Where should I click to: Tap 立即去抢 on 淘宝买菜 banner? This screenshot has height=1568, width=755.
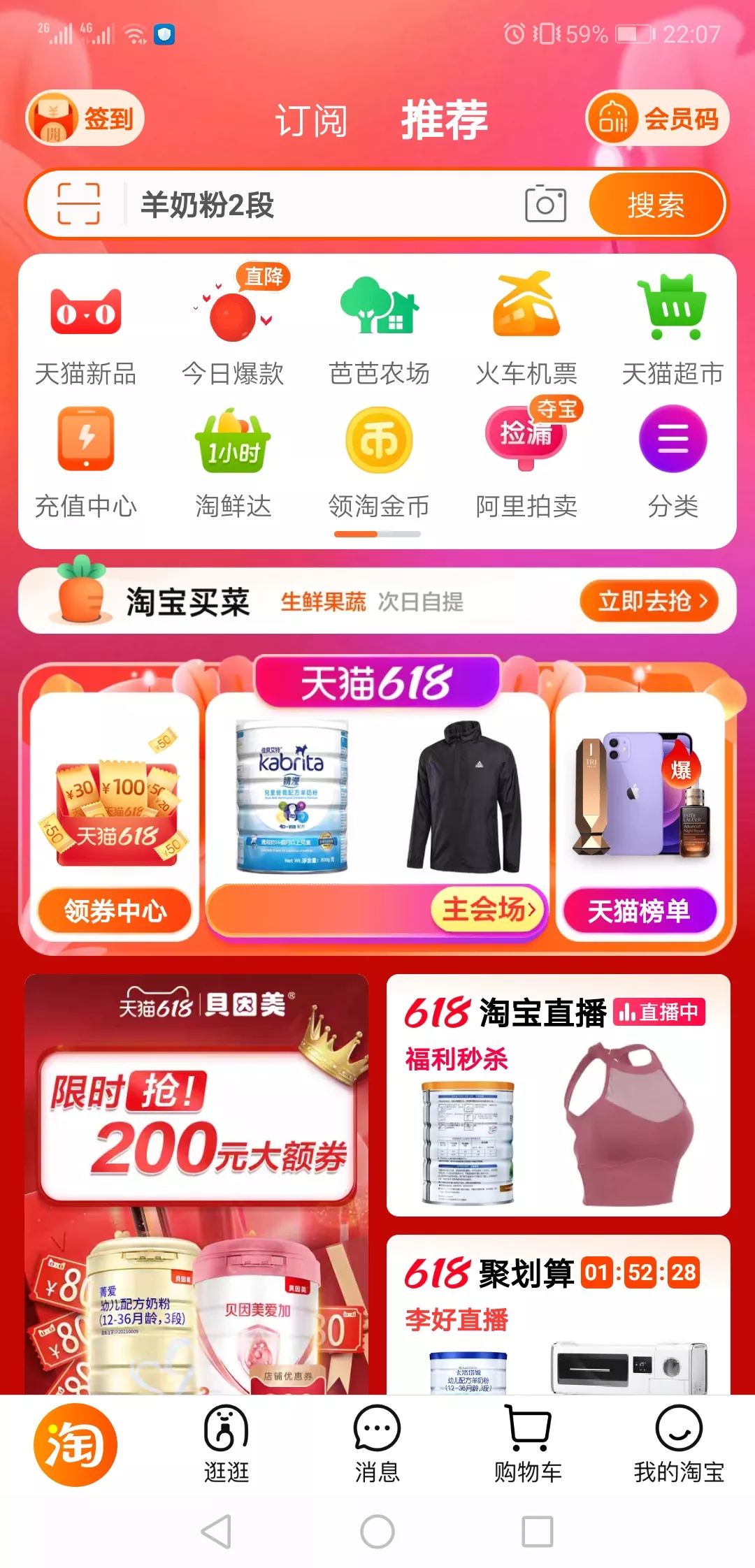[649, 601]
